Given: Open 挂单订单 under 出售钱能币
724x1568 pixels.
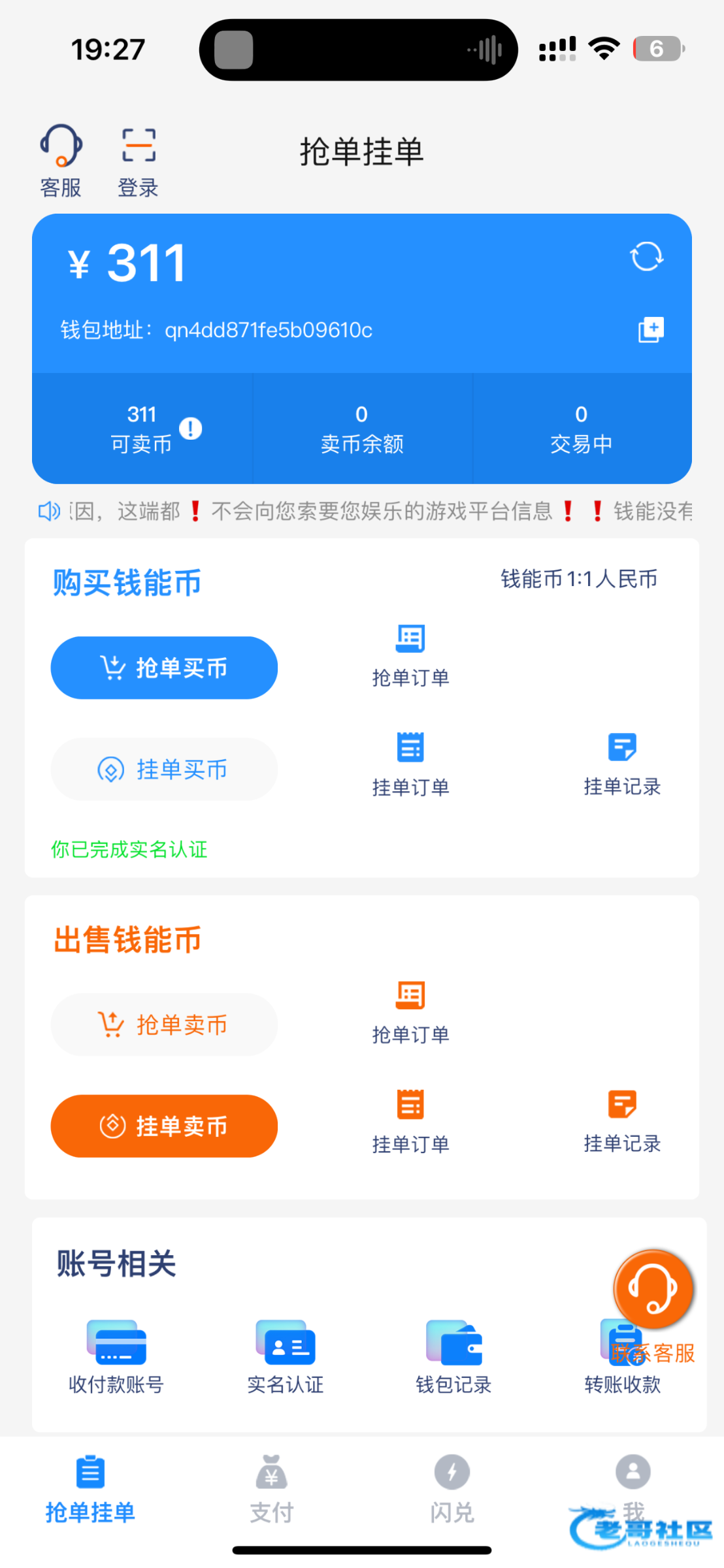Looking at the screenshot, I should 410,1122.
